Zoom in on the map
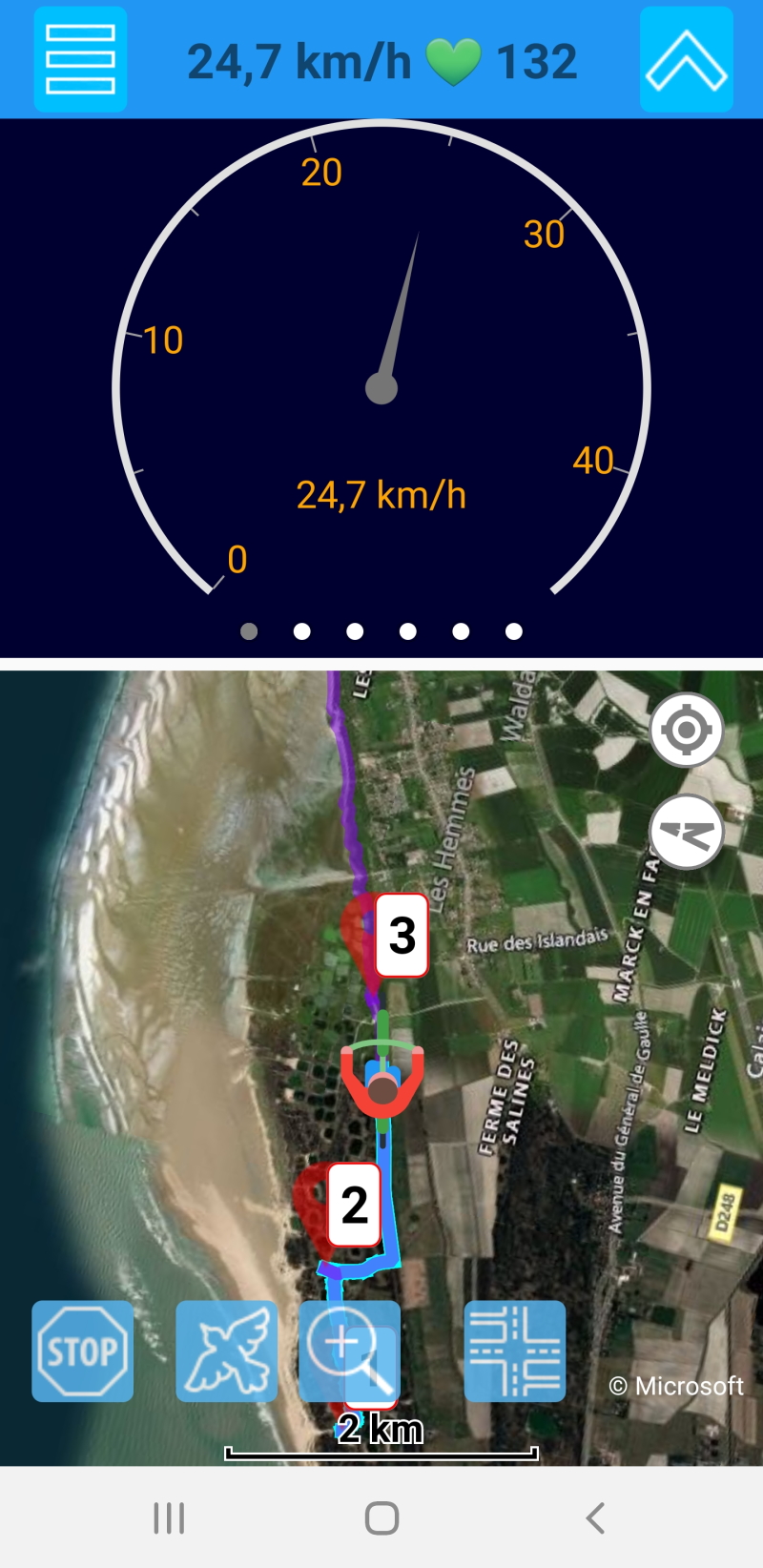The image size is (763, 1568). coord(348,1351)
